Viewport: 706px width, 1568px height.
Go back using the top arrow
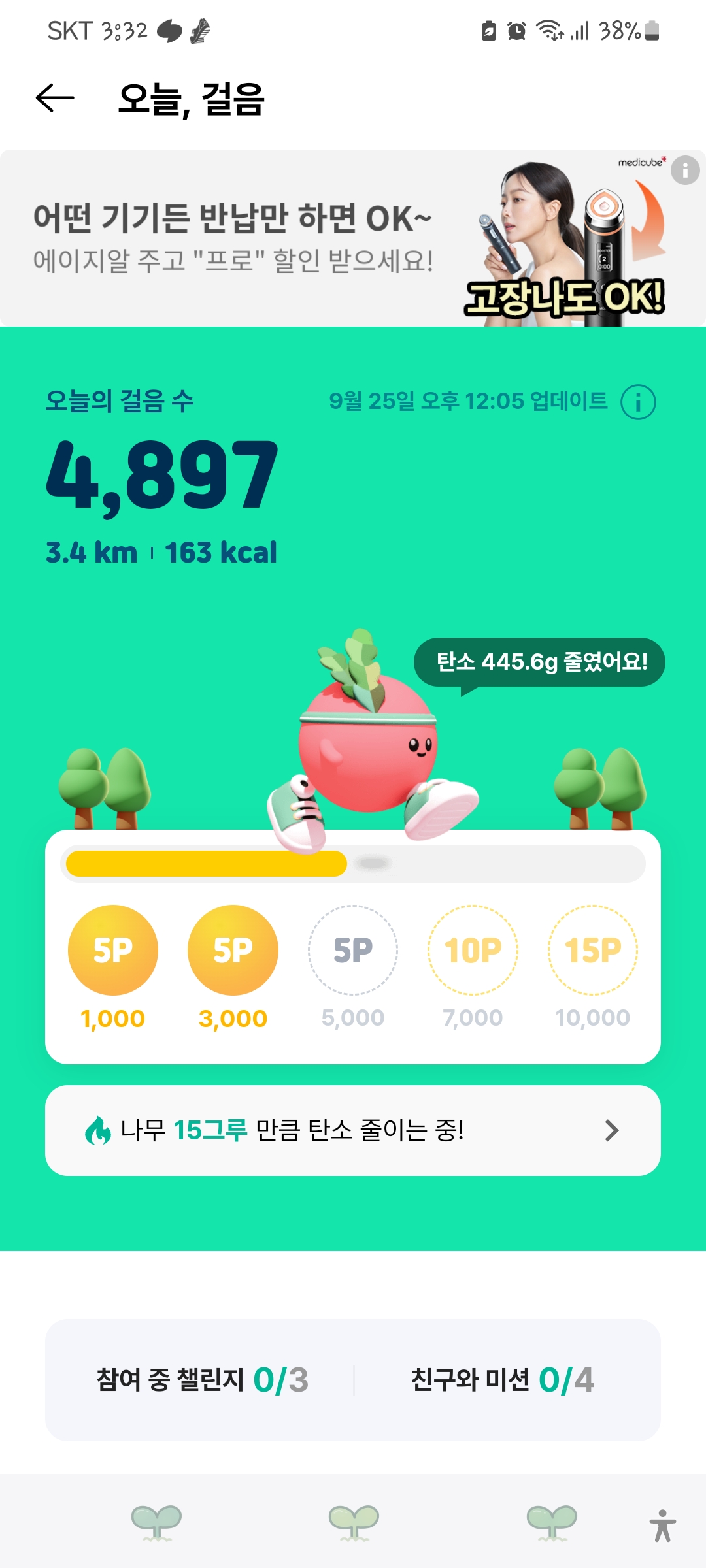(55, 99)
